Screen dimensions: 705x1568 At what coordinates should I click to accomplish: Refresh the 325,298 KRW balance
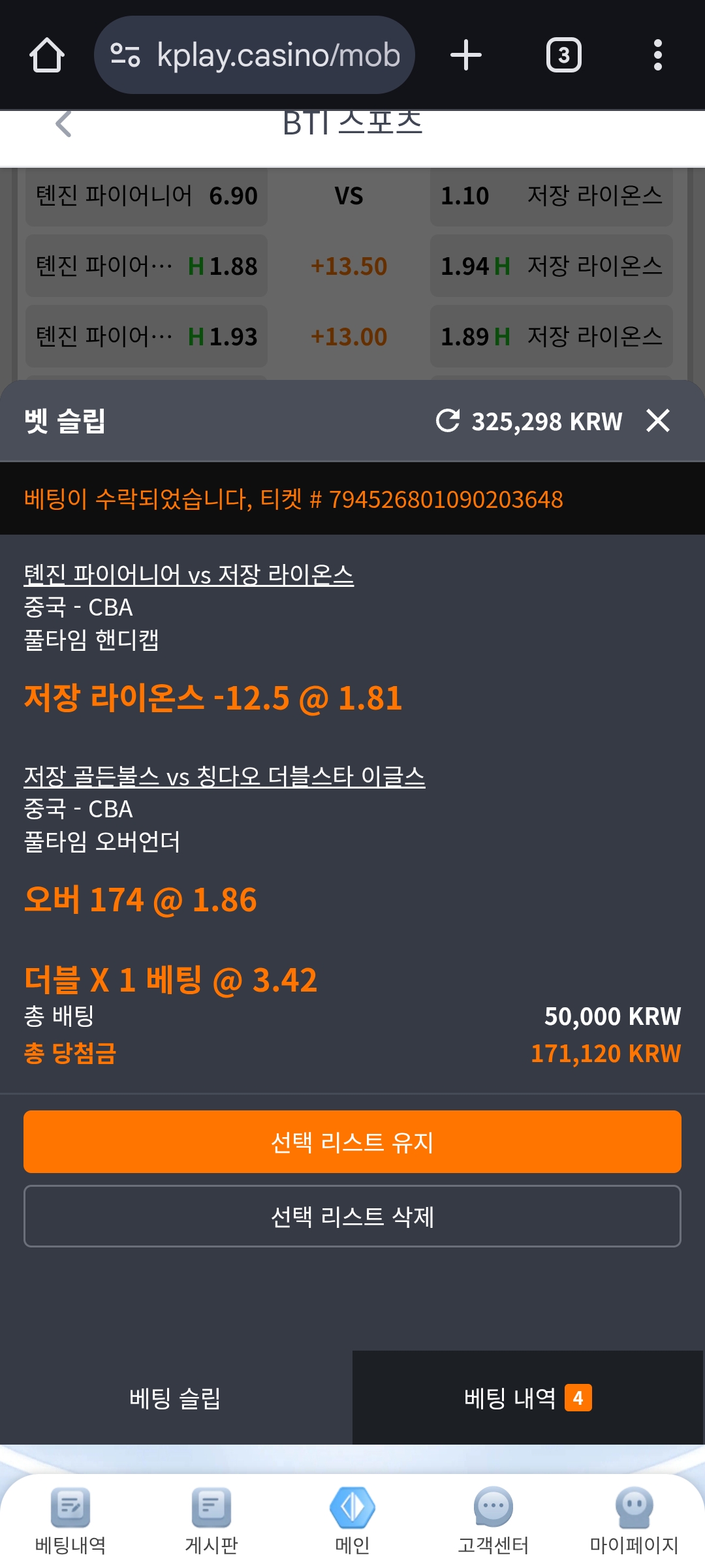(448, 421)
